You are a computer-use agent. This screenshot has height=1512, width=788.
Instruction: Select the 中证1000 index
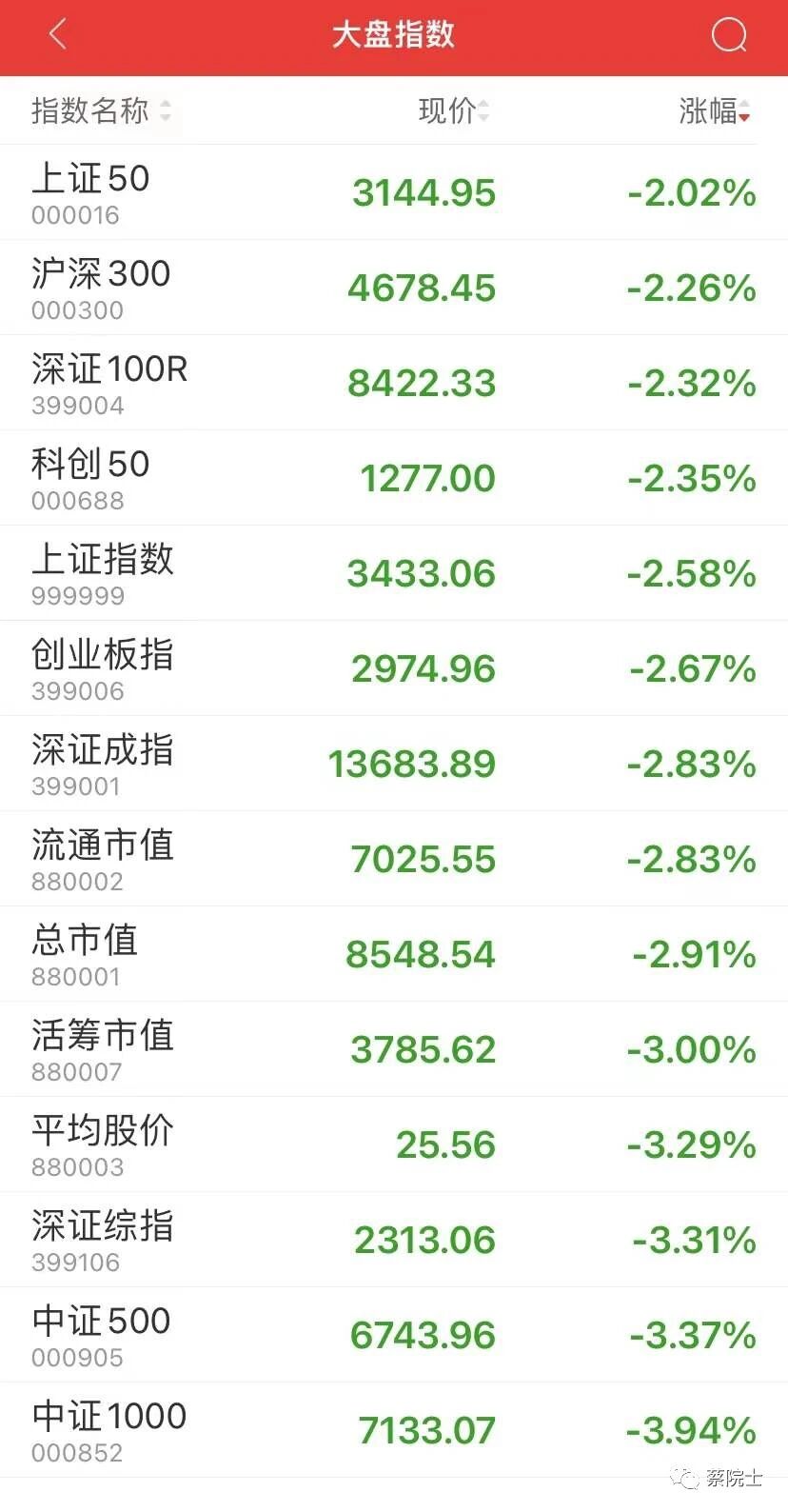pyautogui.click(x=394, y=1430)
